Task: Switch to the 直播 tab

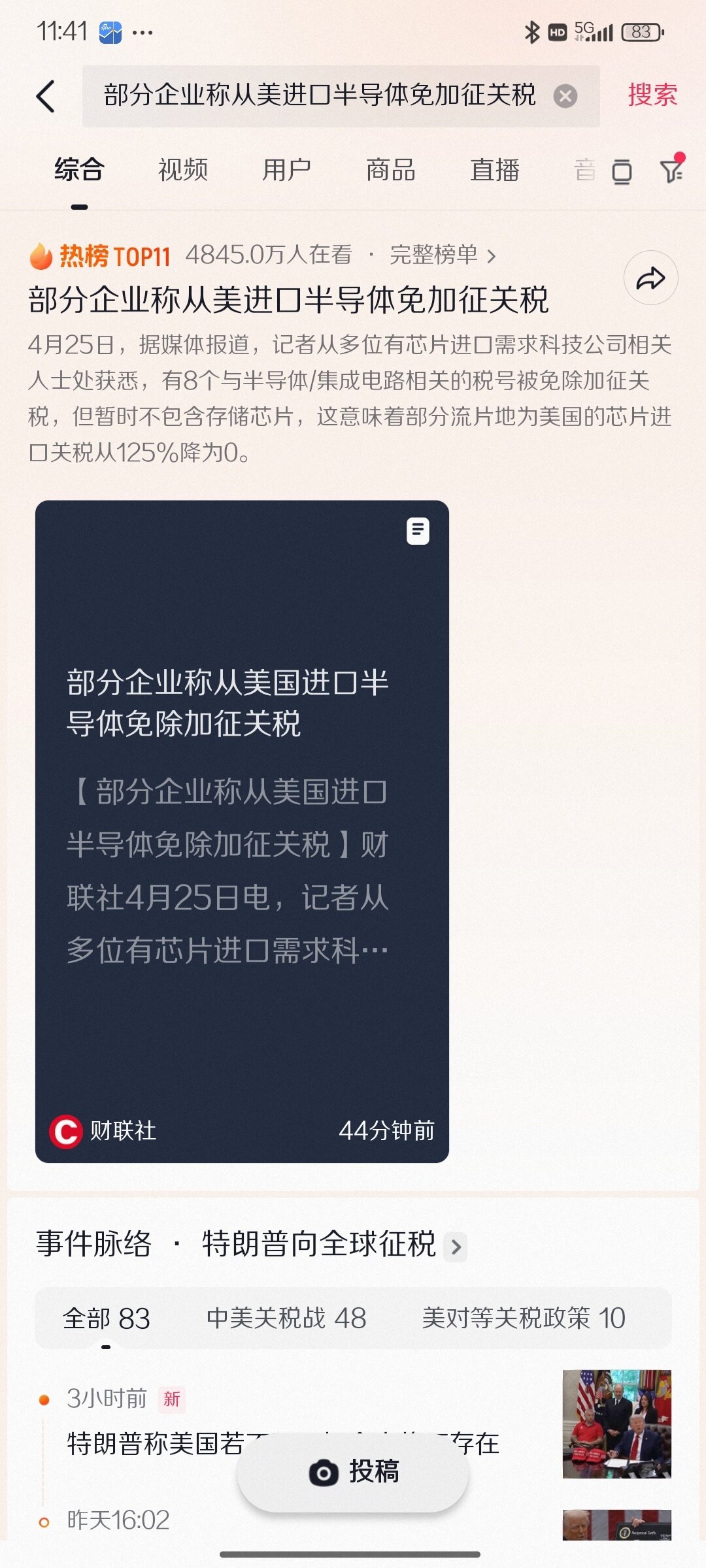Action: tap(495, 170)
